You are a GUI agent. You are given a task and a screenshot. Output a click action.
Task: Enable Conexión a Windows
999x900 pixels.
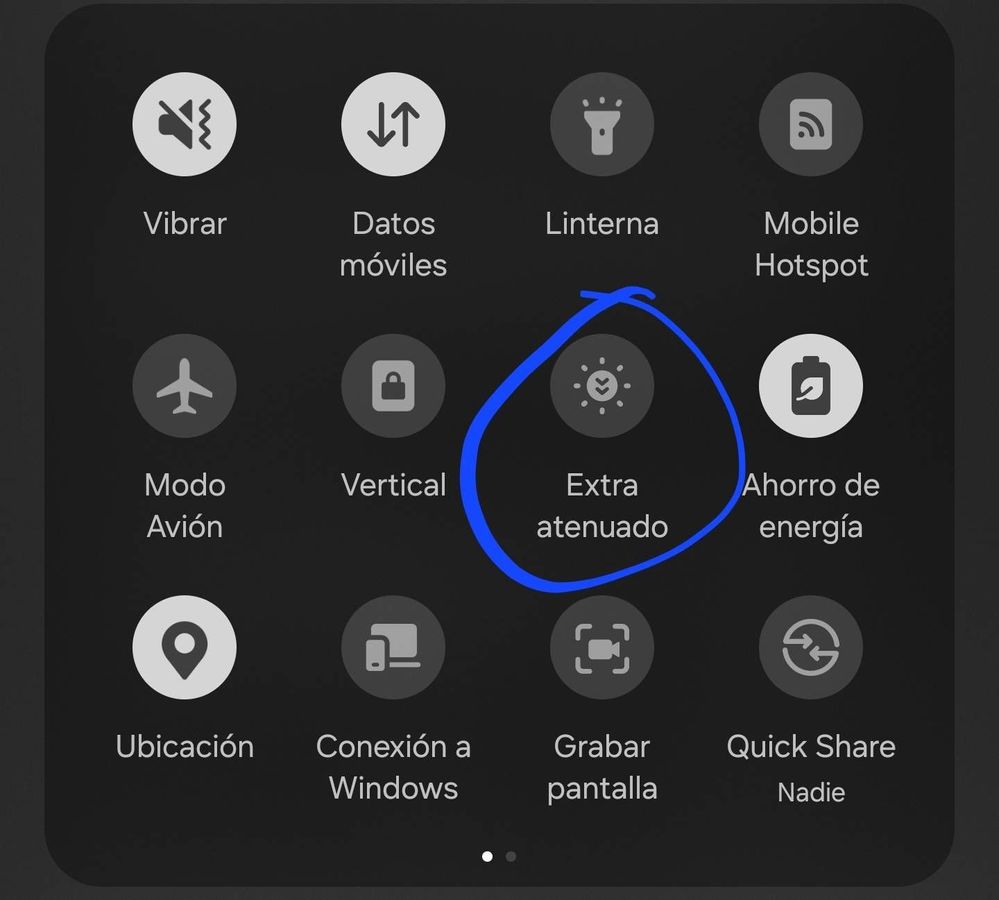click(393, 647)
